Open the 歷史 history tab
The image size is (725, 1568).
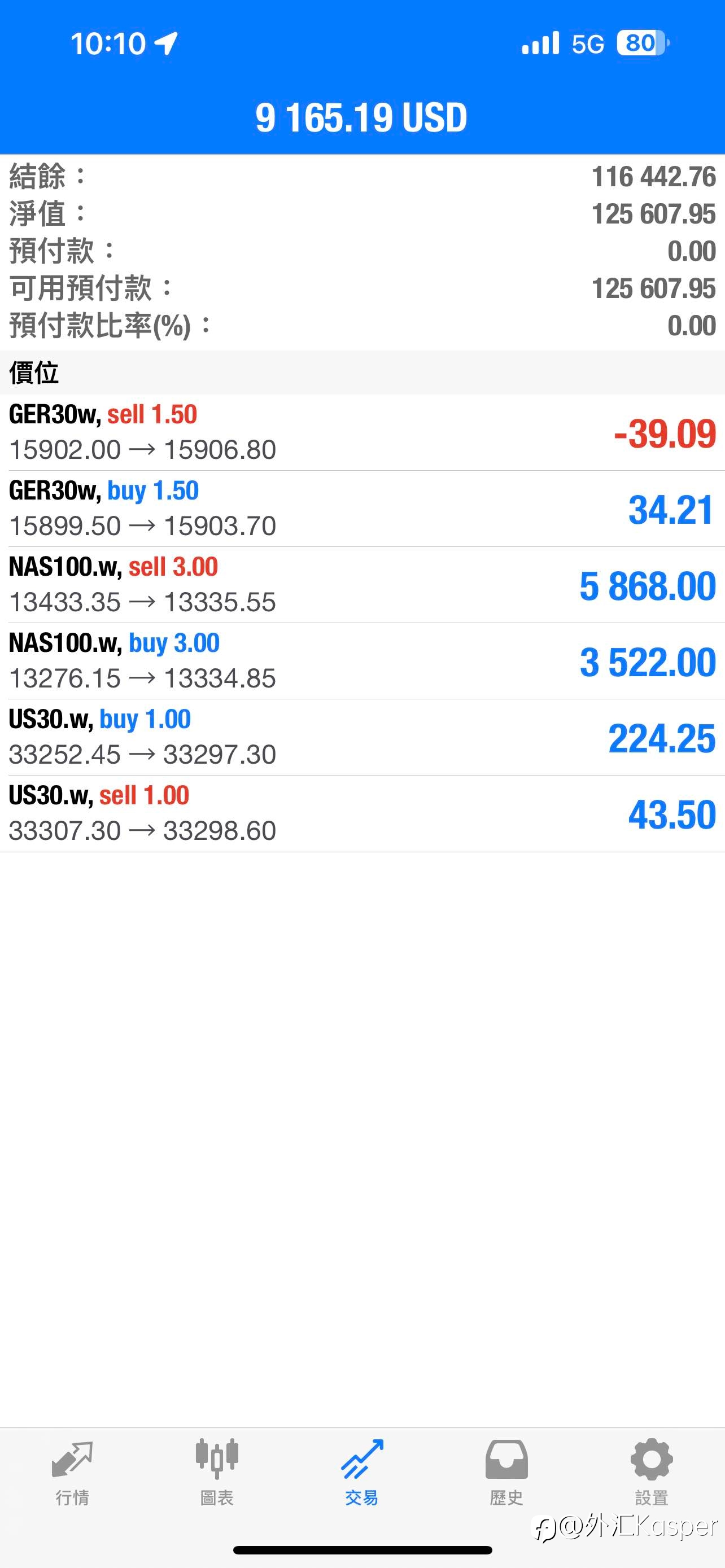tap(506, 1473)
